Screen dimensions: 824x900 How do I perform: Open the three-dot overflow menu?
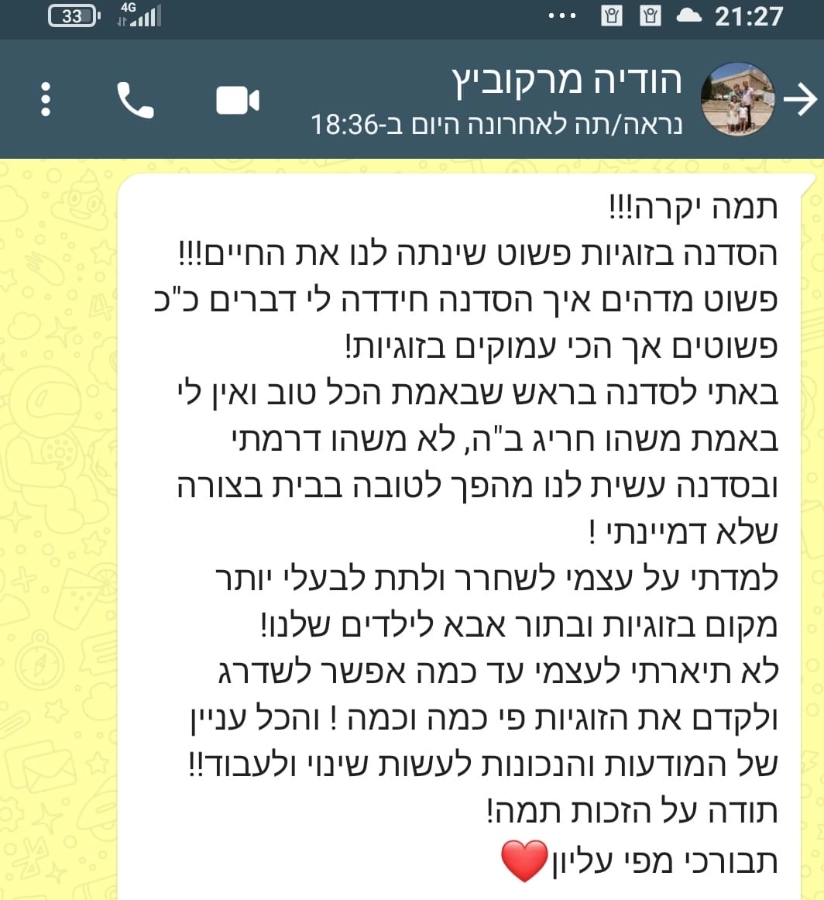point(46,100)
